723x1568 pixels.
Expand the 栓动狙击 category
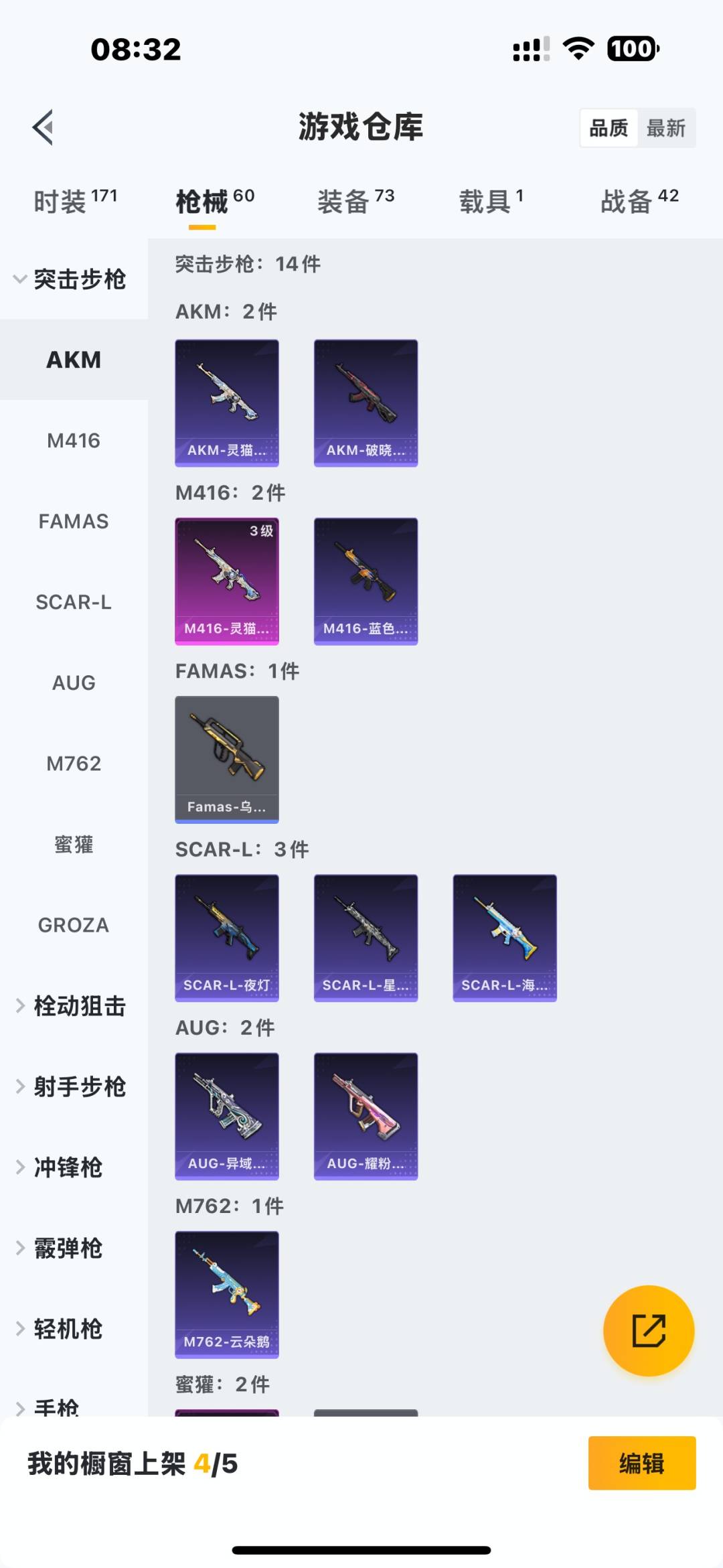click(x=72, y=1006)
